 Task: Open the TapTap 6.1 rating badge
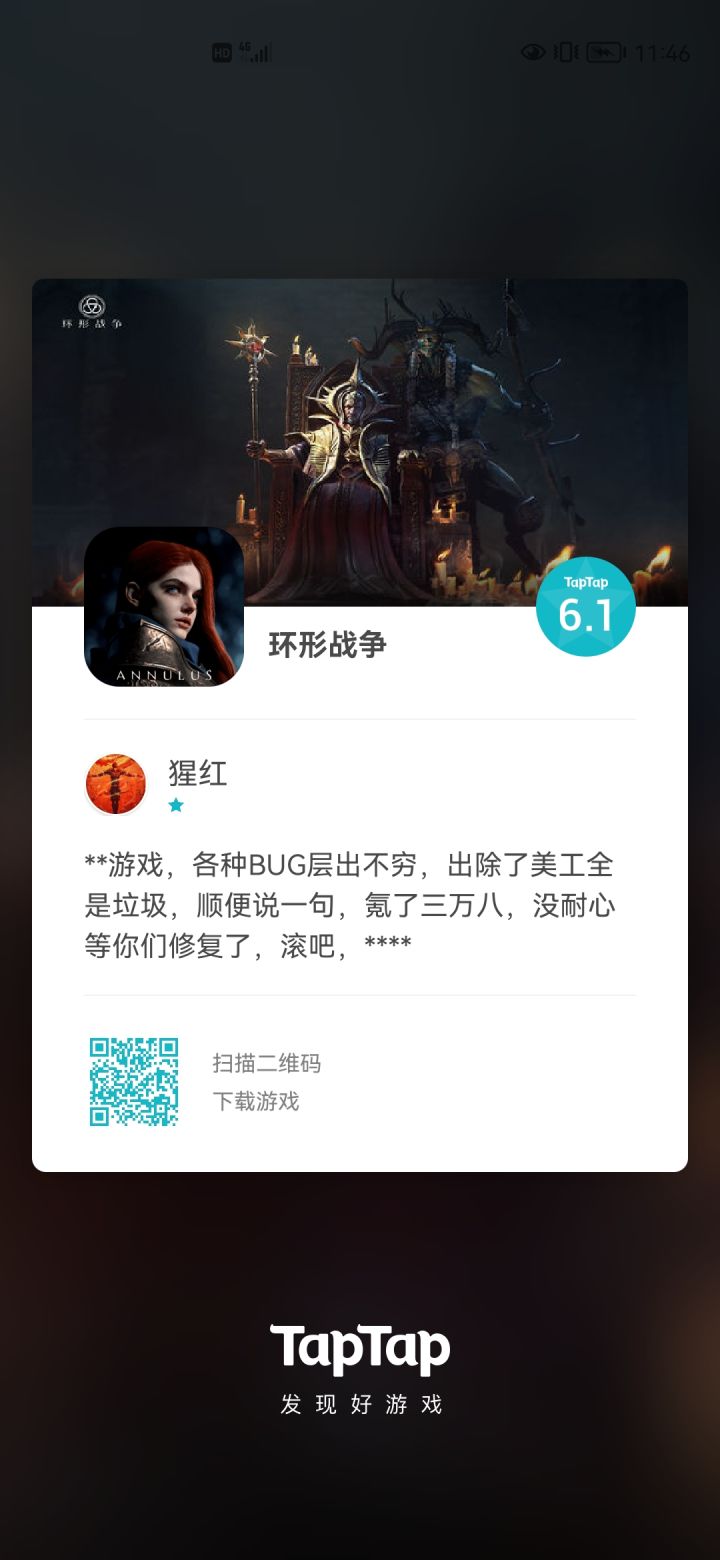coord(585,605)
